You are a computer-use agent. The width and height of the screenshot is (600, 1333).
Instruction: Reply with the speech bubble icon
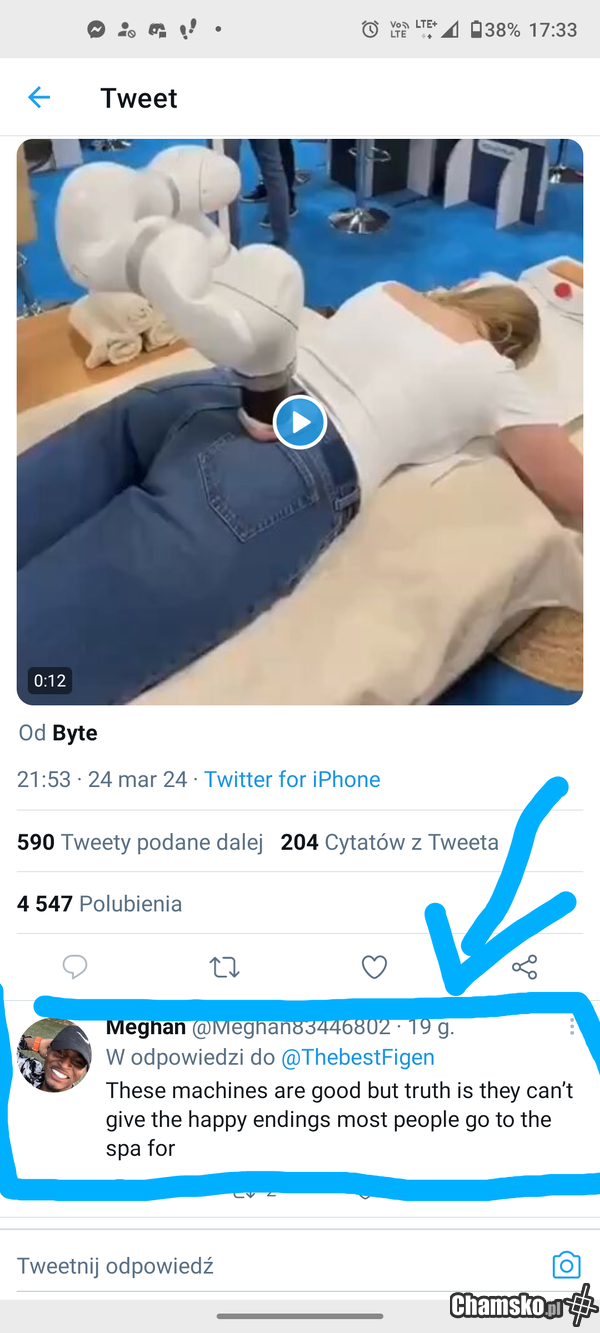[75, 966]
